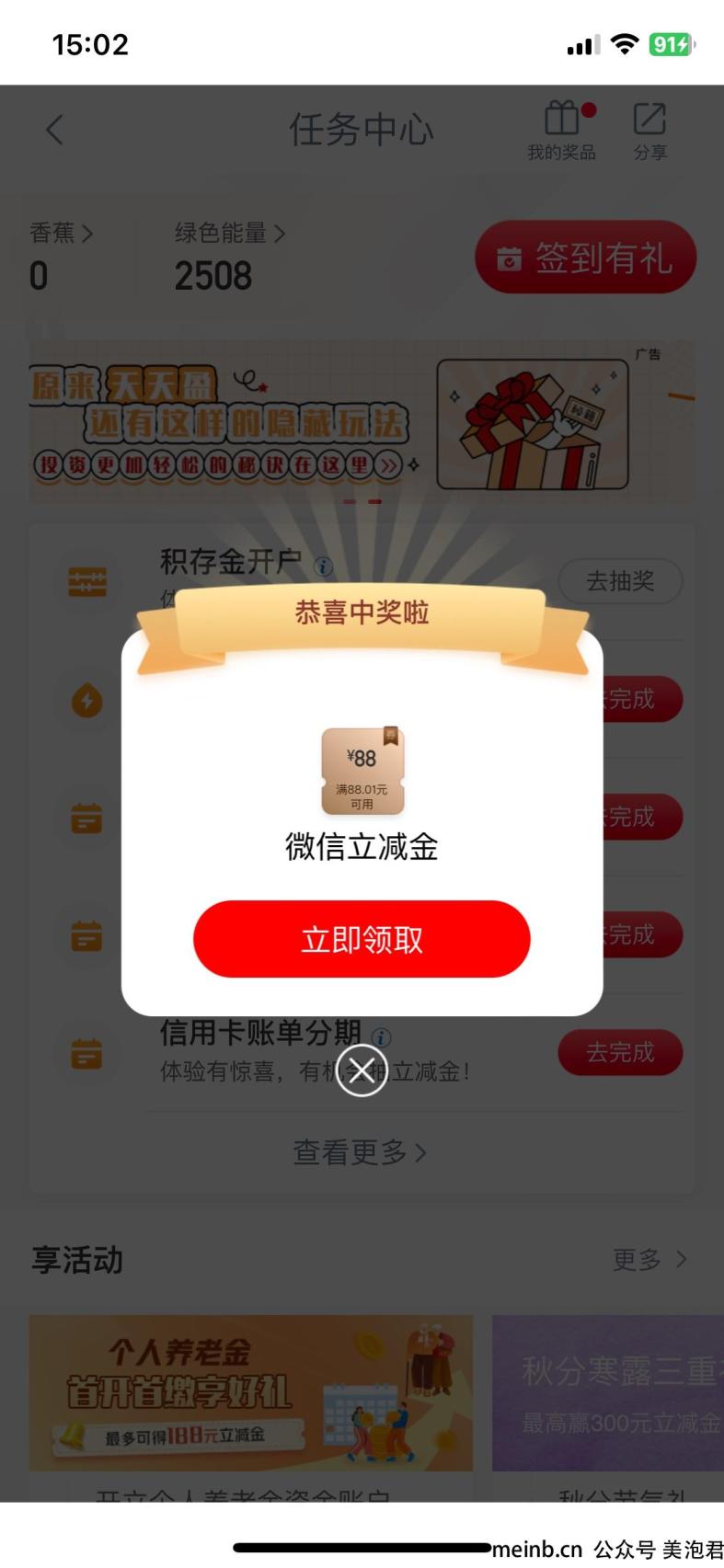Open the 天天盈 hidden tricks banner

[x=362, y=422]
